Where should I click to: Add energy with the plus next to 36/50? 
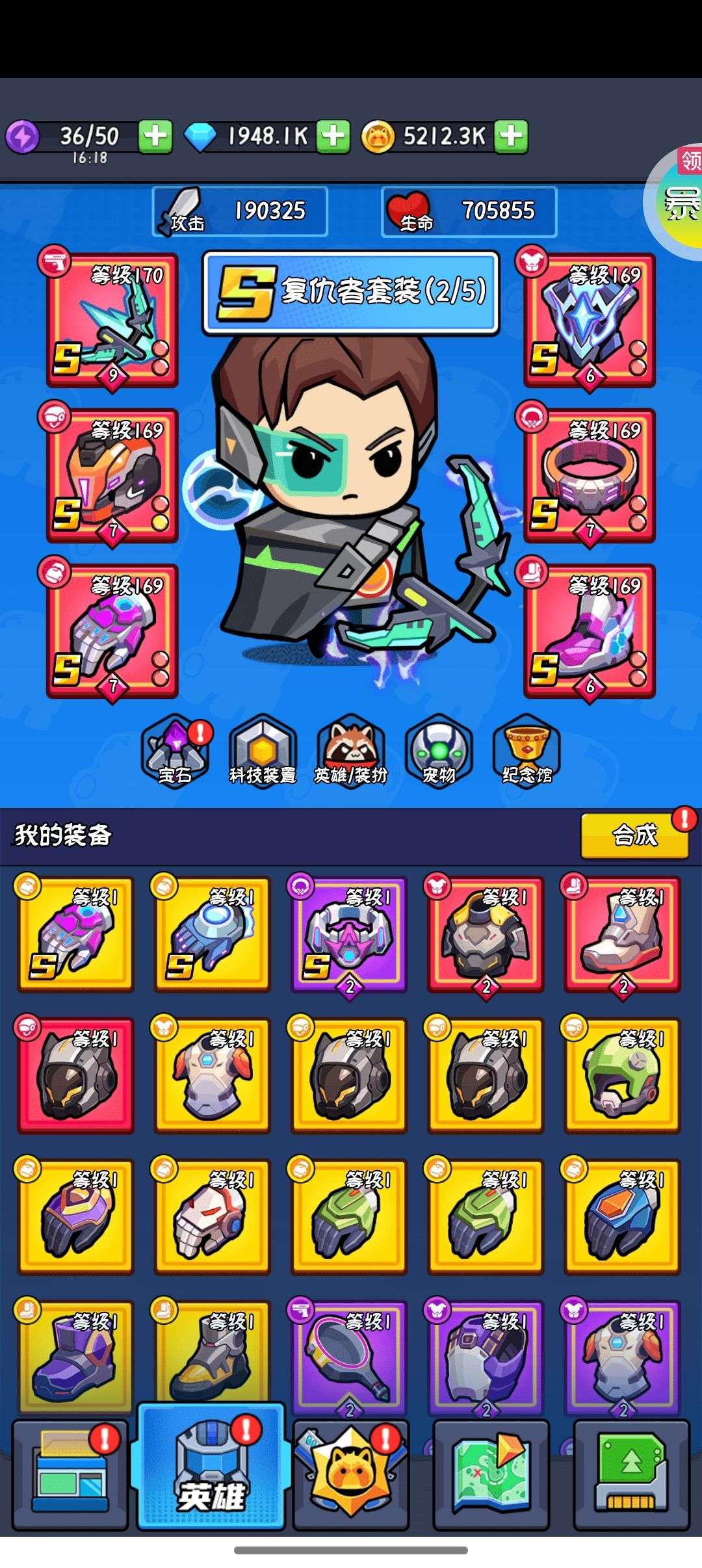(155, 137)
